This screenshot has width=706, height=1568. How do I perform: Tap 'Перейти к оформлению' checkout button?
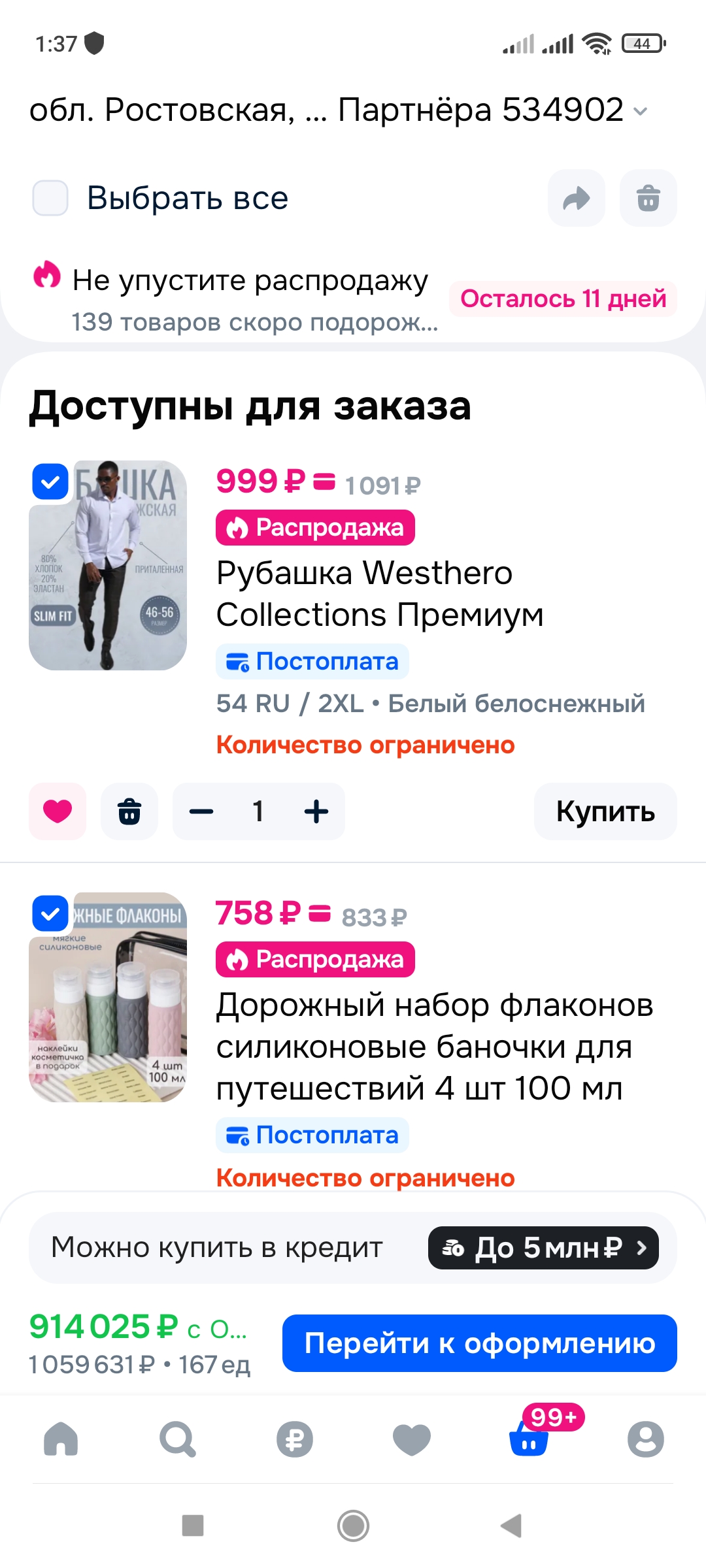[x=479, y=1343]
